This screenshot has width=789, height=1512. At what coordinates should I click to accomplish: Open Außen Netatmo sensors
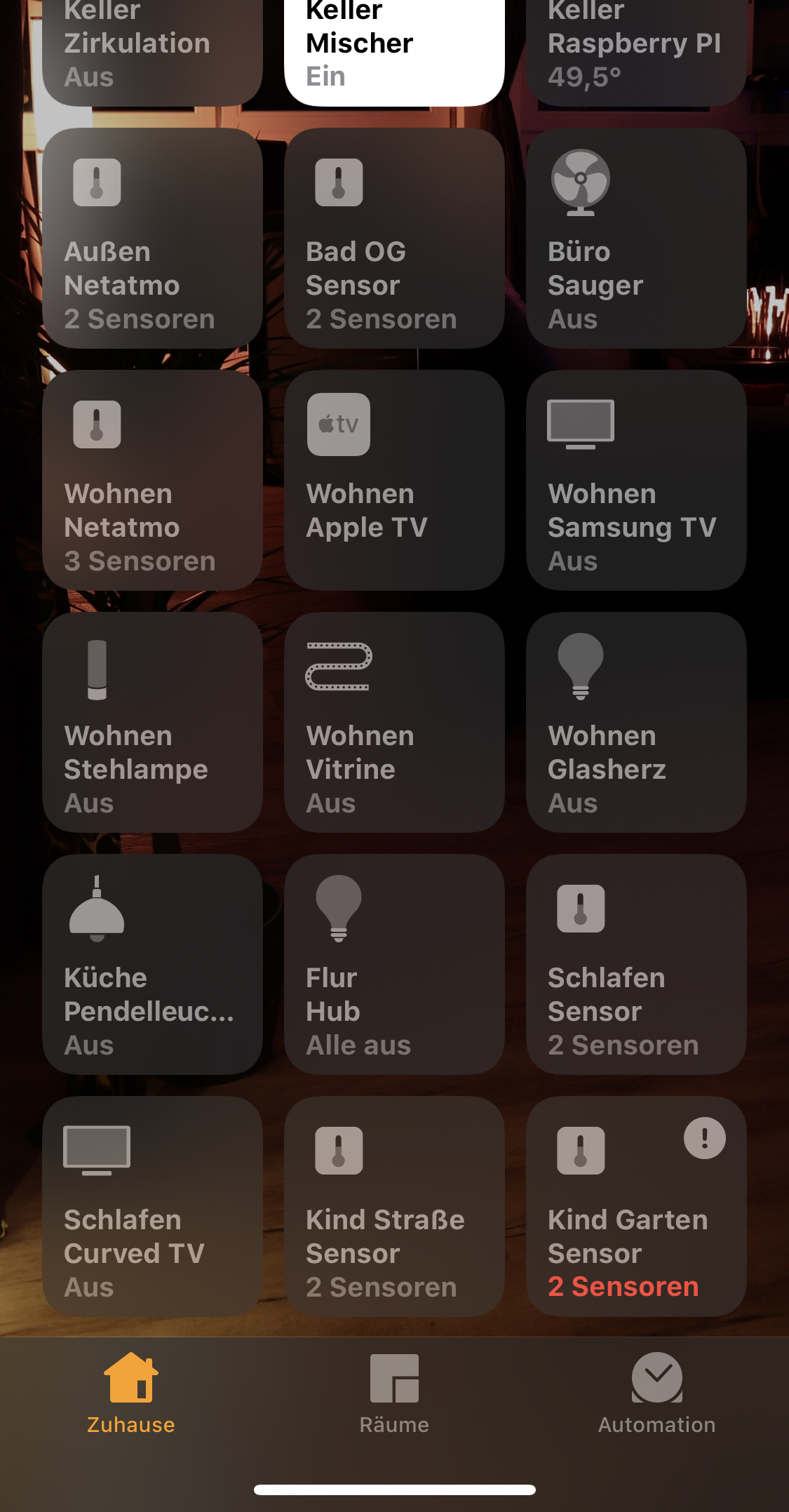click(152, 238)
